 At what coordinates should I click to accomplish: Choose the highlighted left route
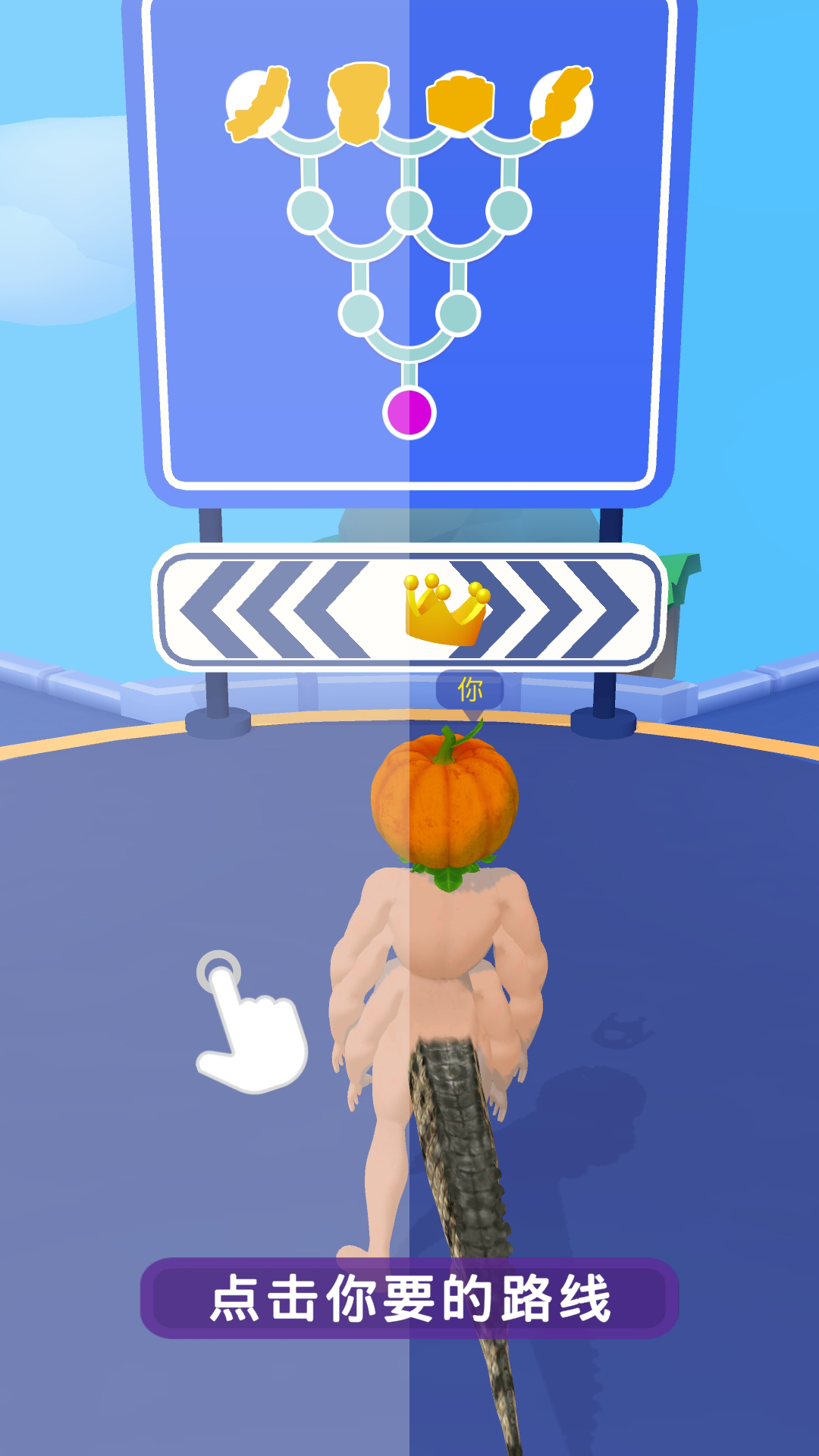click(x=205, y=728)
